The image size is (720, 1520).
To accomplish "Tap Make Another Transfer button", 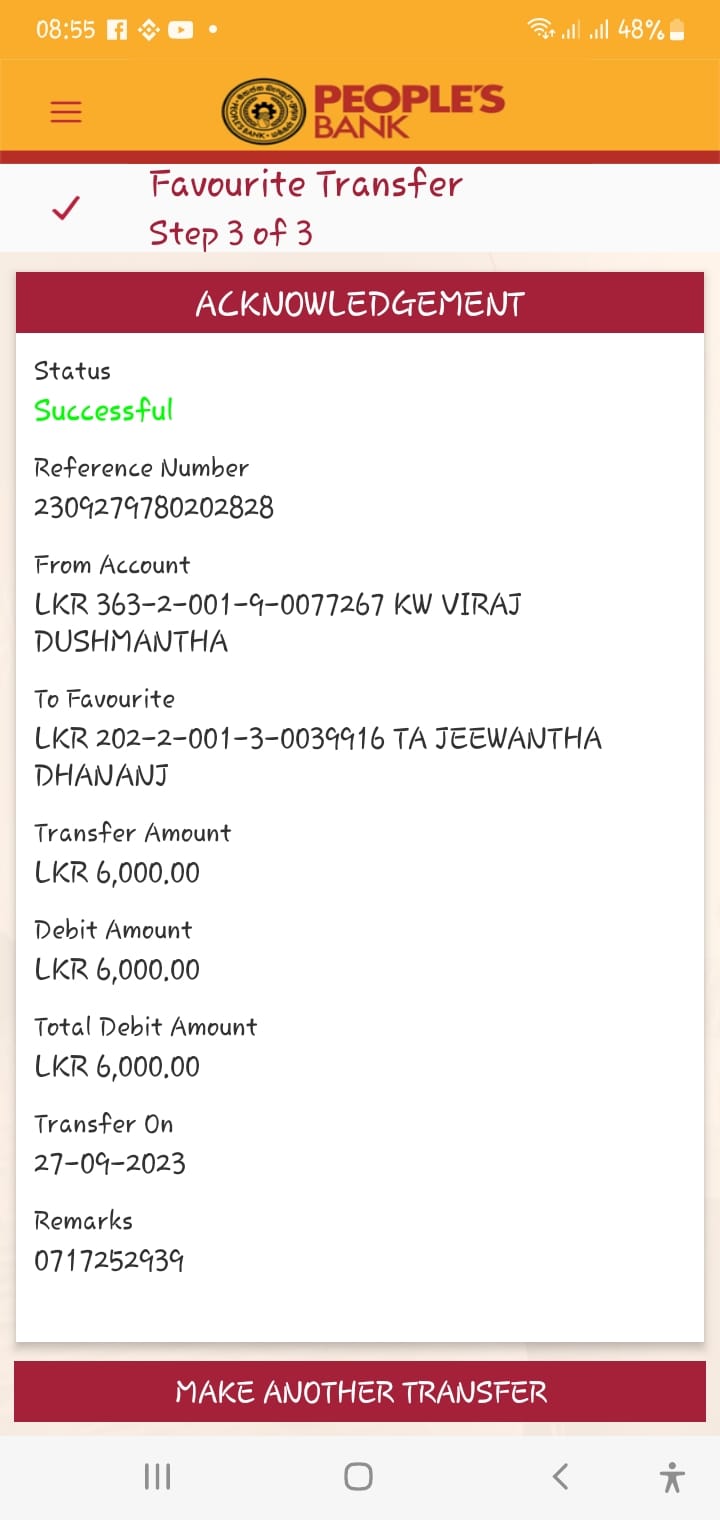I will click(360, 1392).
